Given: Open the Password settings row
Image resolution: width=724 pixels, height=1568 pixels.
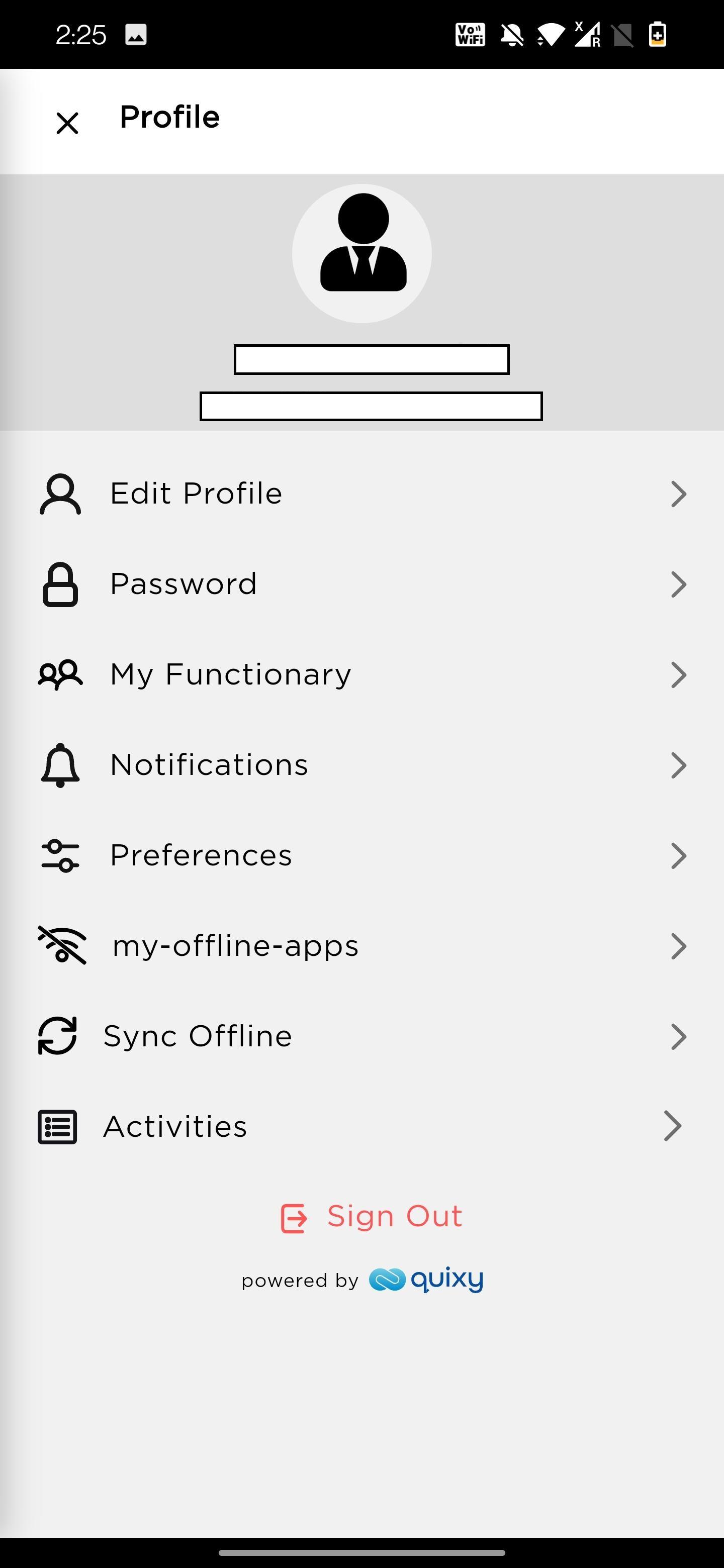Looking at the screenshot, I should click(x=363, y=584).
